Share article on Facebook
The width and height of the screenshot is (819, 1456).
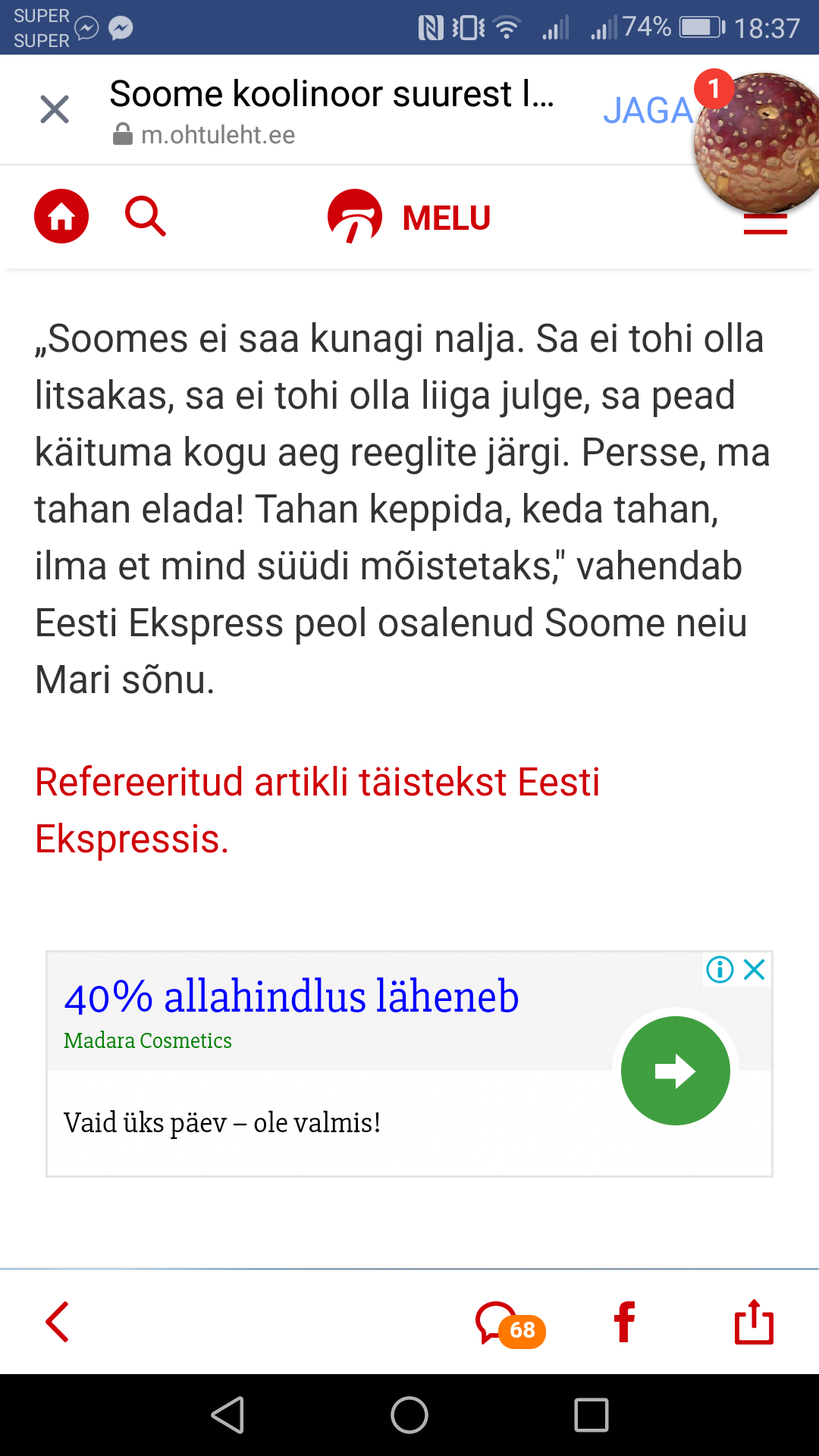click(624, 1322)
